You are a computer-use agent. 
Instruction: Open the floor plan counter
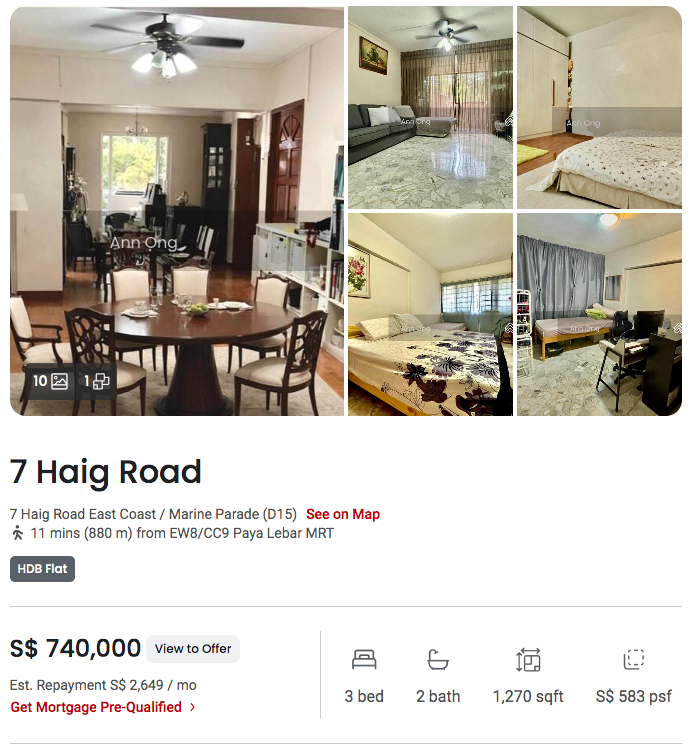pyautogui.click(x=98, y=381)
